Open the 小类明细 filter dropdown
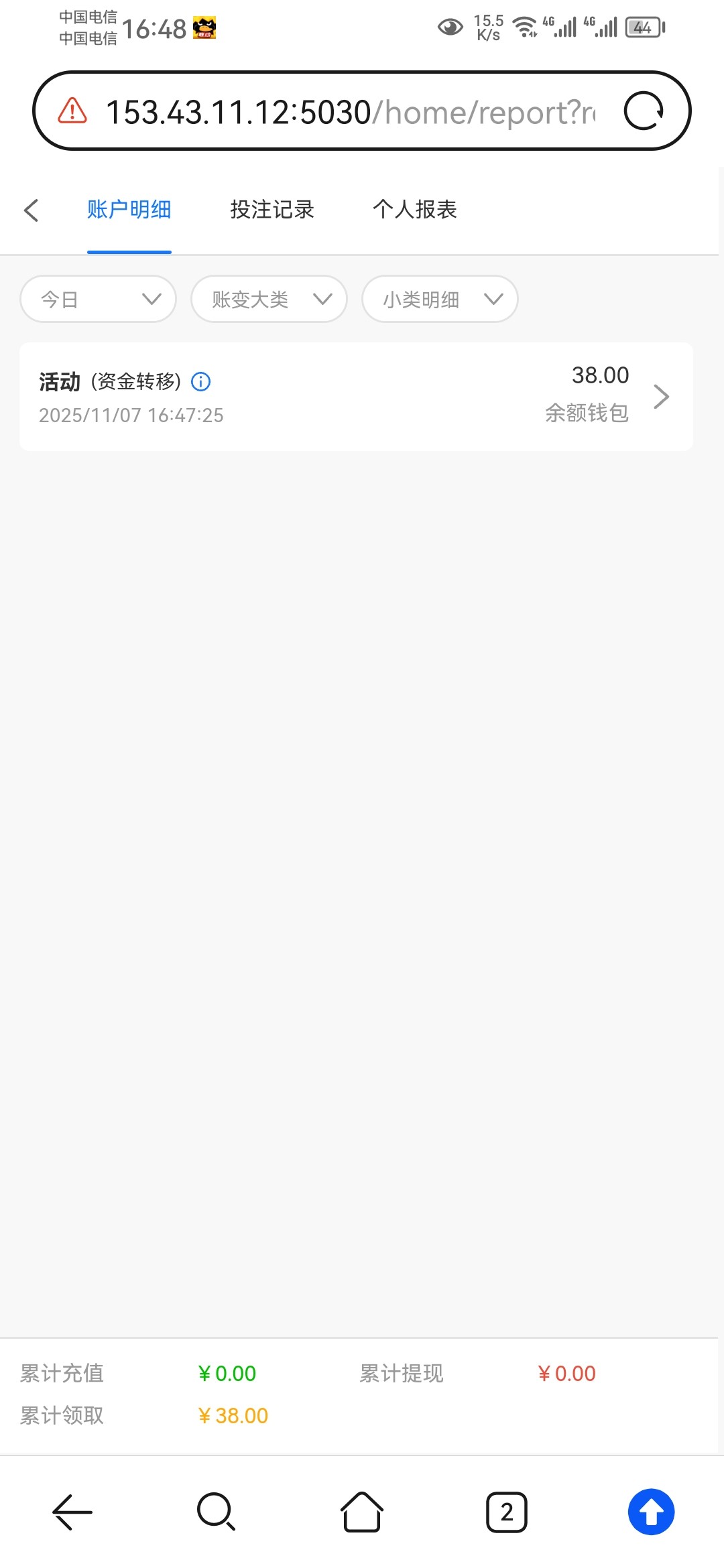 click(440, 299)
